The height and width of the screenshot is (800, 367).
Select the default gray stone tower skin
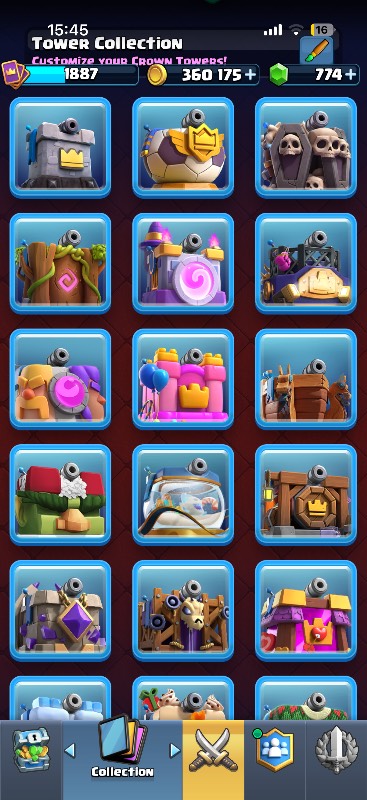click(x=60, y=148)
